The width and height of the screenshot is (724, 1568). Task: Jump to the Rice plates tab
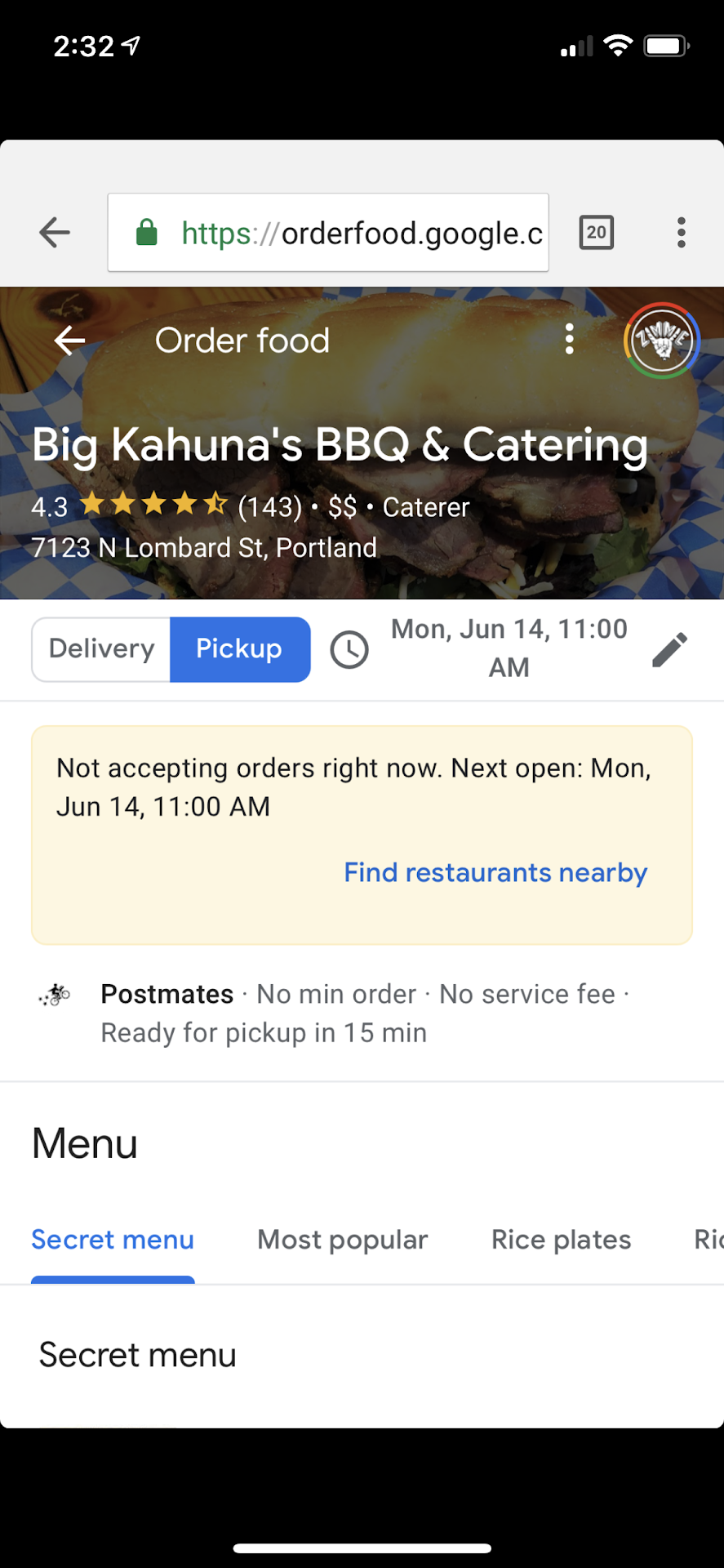point(561,1240)
